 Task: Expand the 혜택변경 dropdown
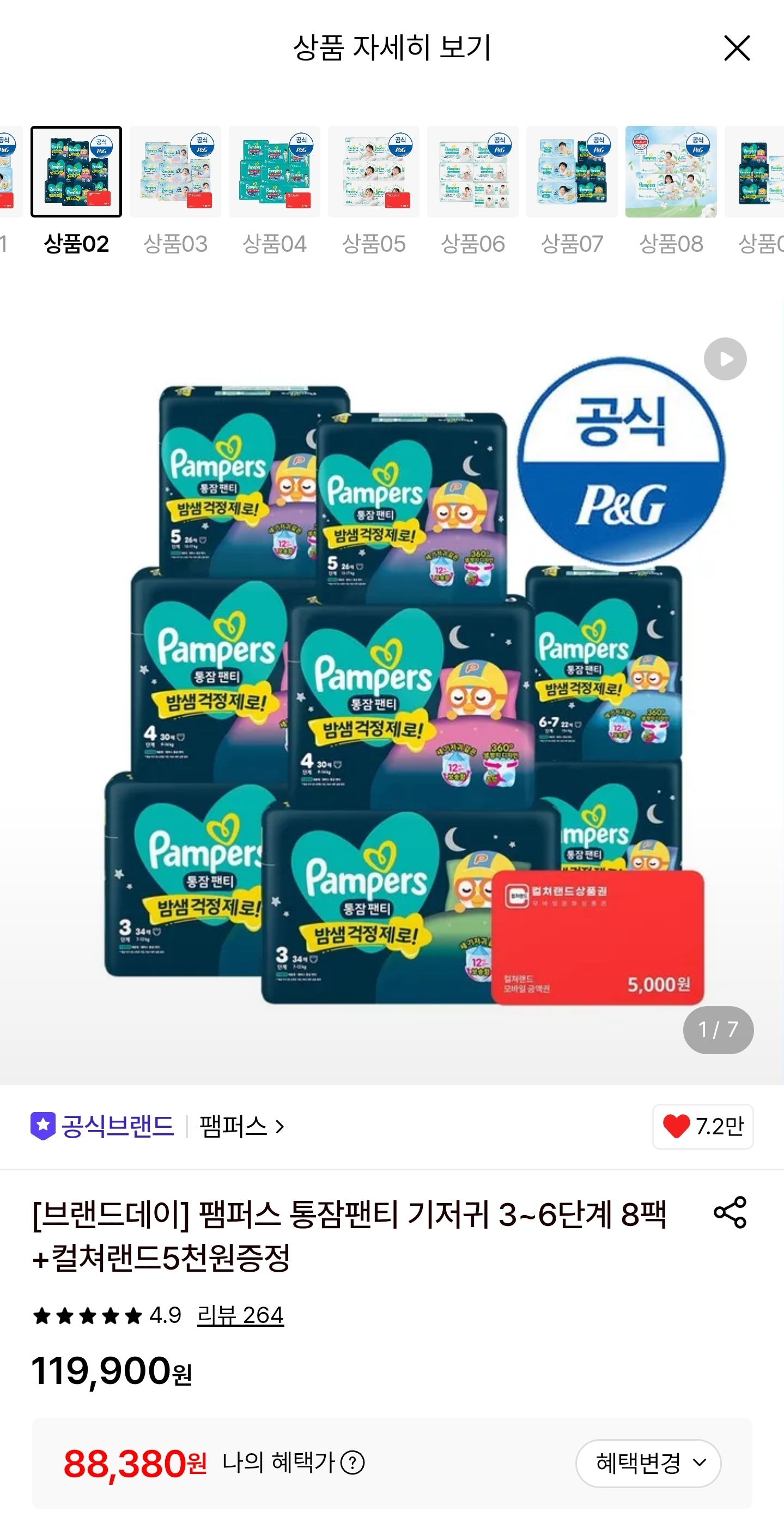(x=648, y=1462)
